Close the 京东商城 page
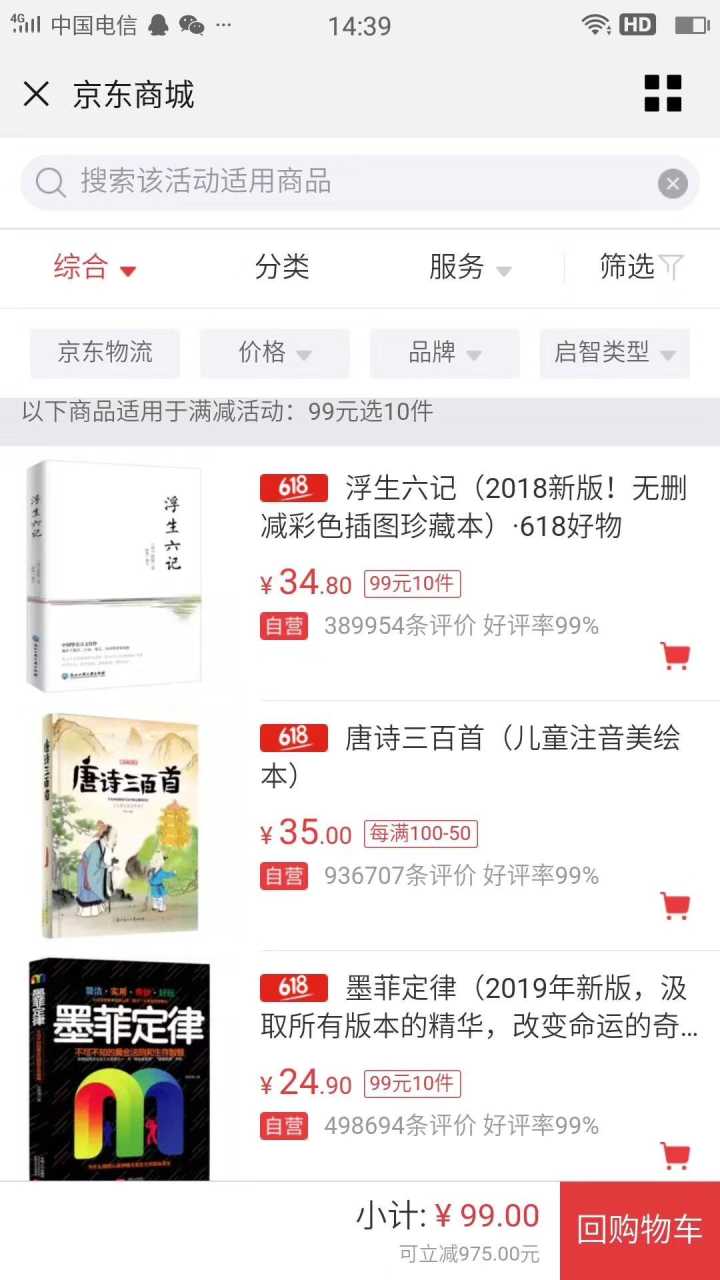The width and height of the screenshot is (720, 1280). click(36, 95)
